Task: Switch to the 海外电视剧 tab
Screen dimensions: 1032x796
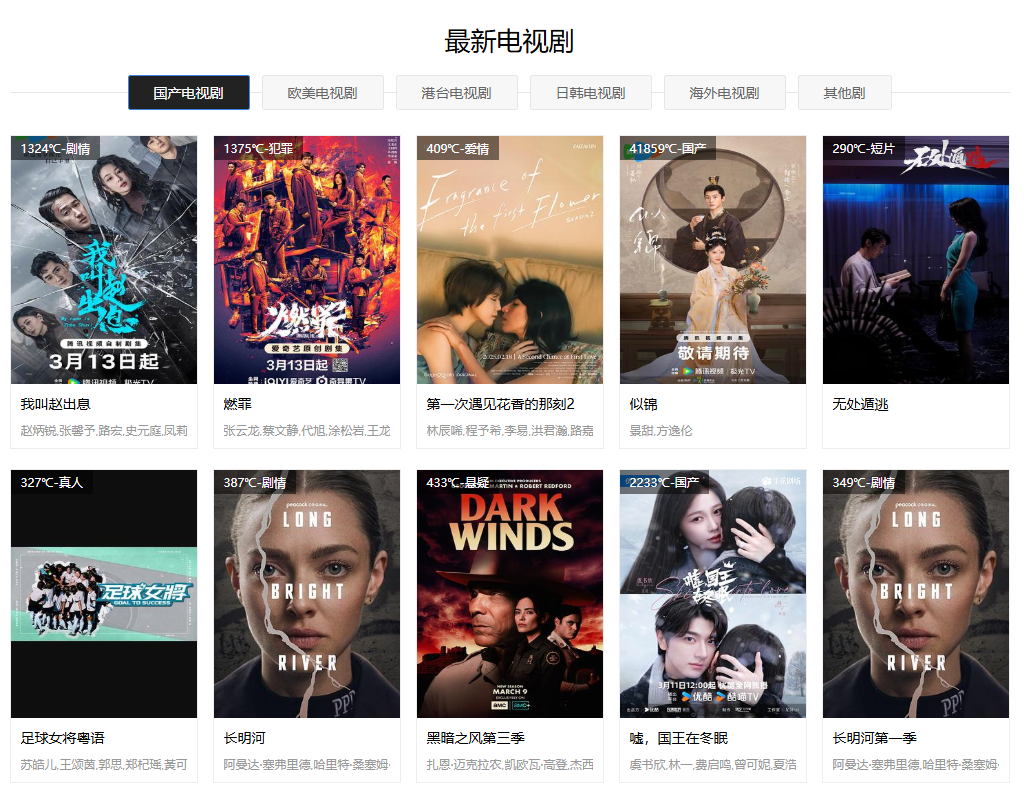Action: [724, 93]
